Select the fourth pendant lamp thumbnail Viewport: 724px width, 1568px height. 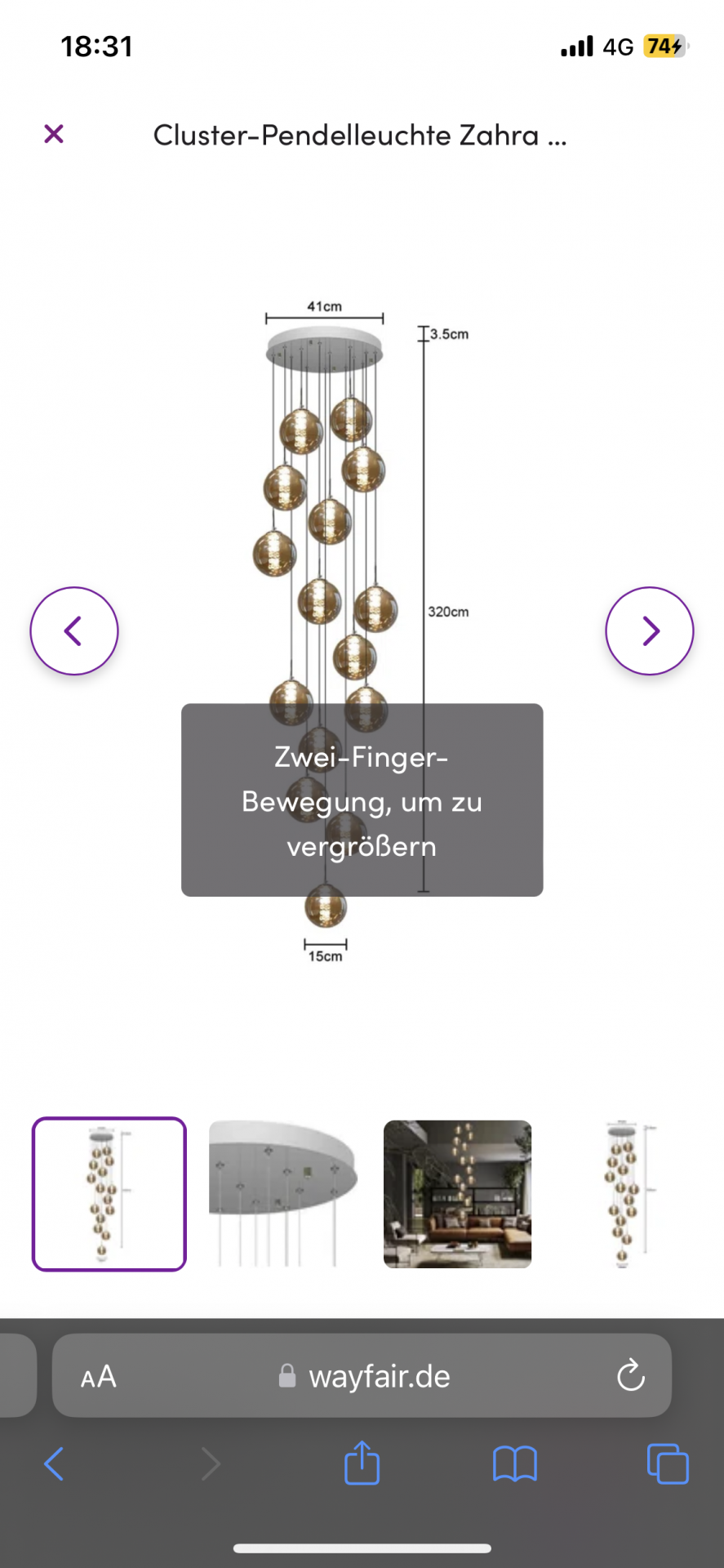(x=626, y=1194)
